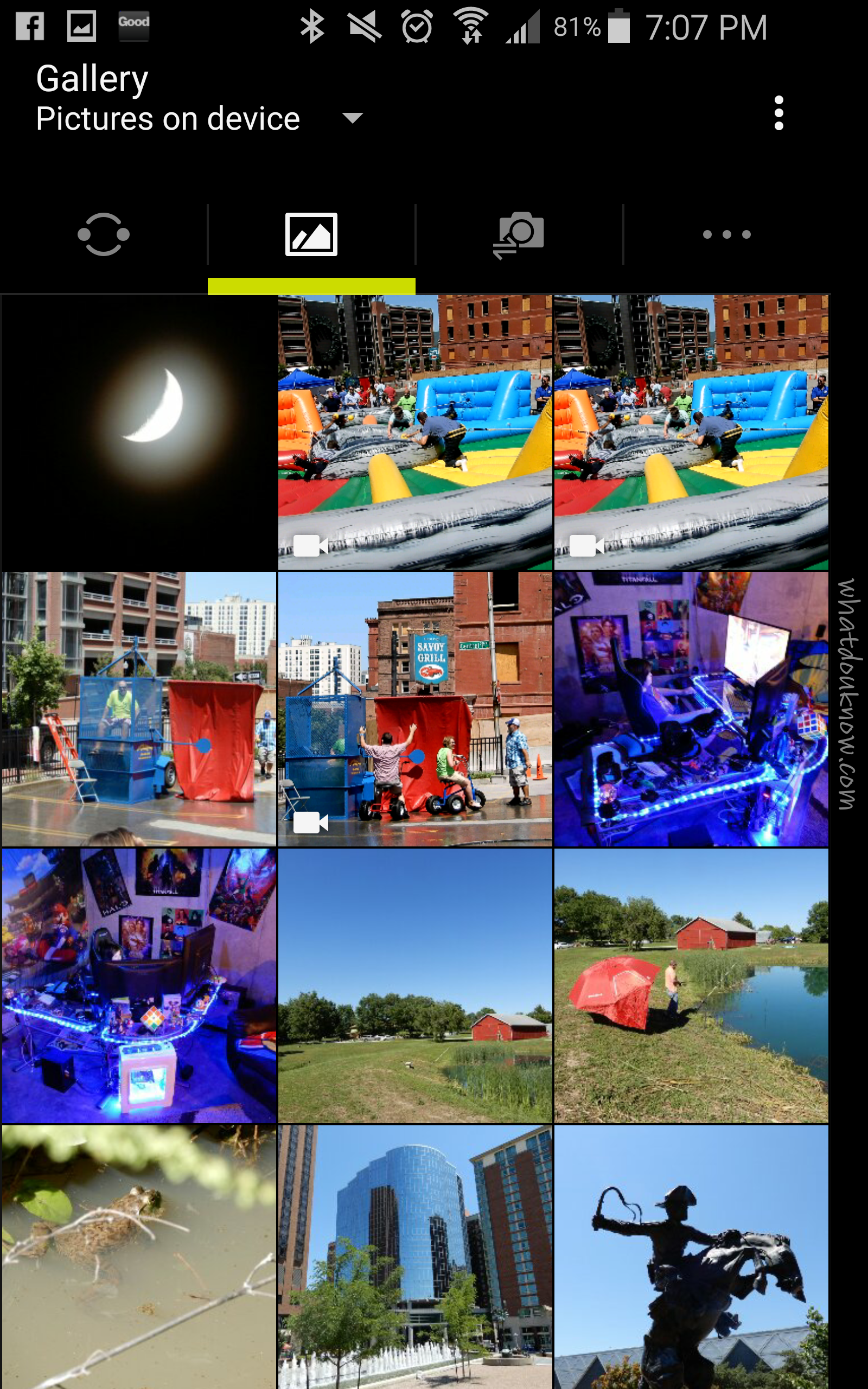View the red barn and field photo
The image size is (868, 1389).
click(414, 985)
